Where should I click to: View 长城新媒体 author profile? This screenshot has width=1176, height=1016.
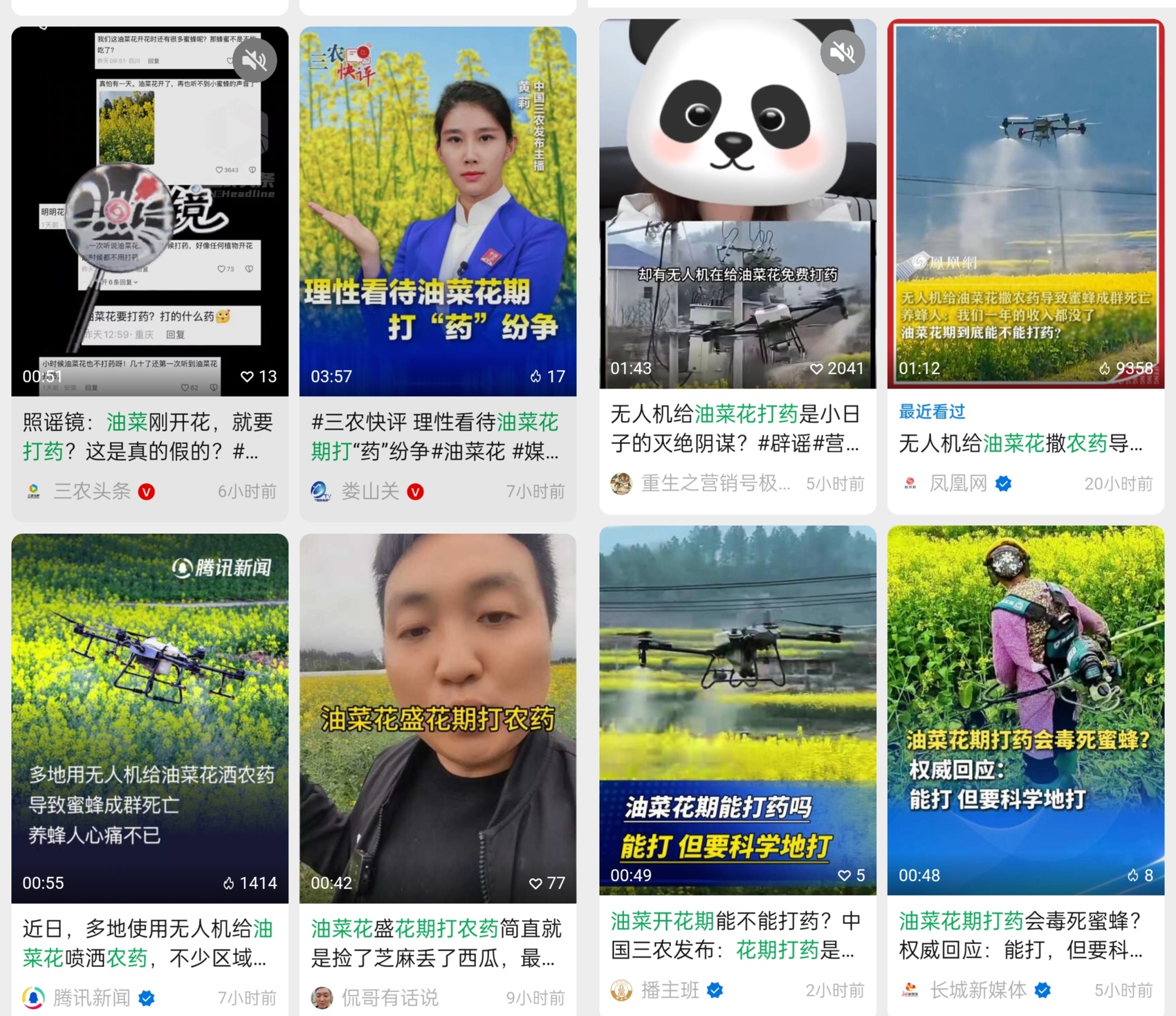(977, 990)
